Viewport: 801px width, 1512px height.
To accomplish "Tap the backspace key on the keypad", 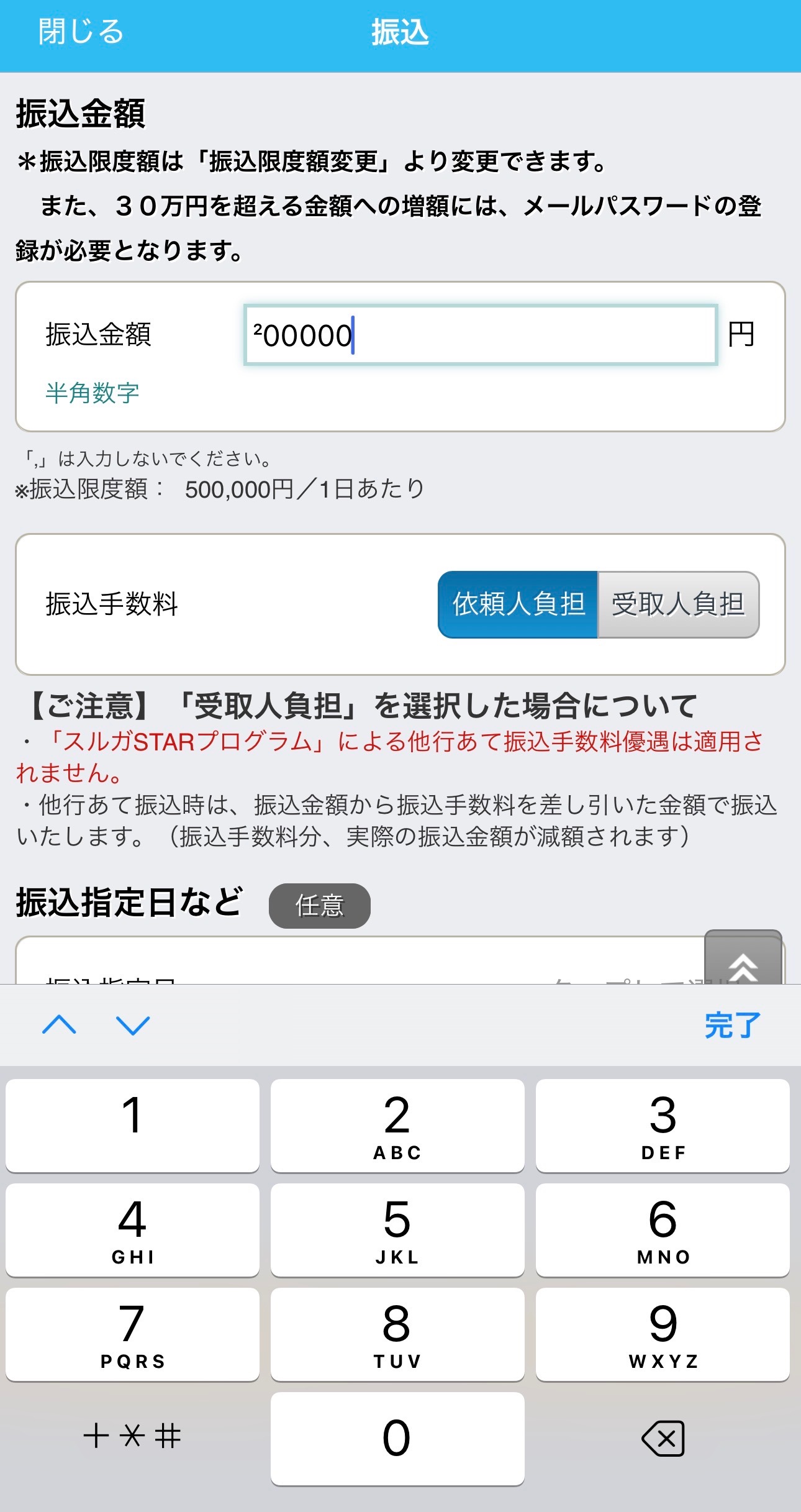I will tap(663, 1438).
